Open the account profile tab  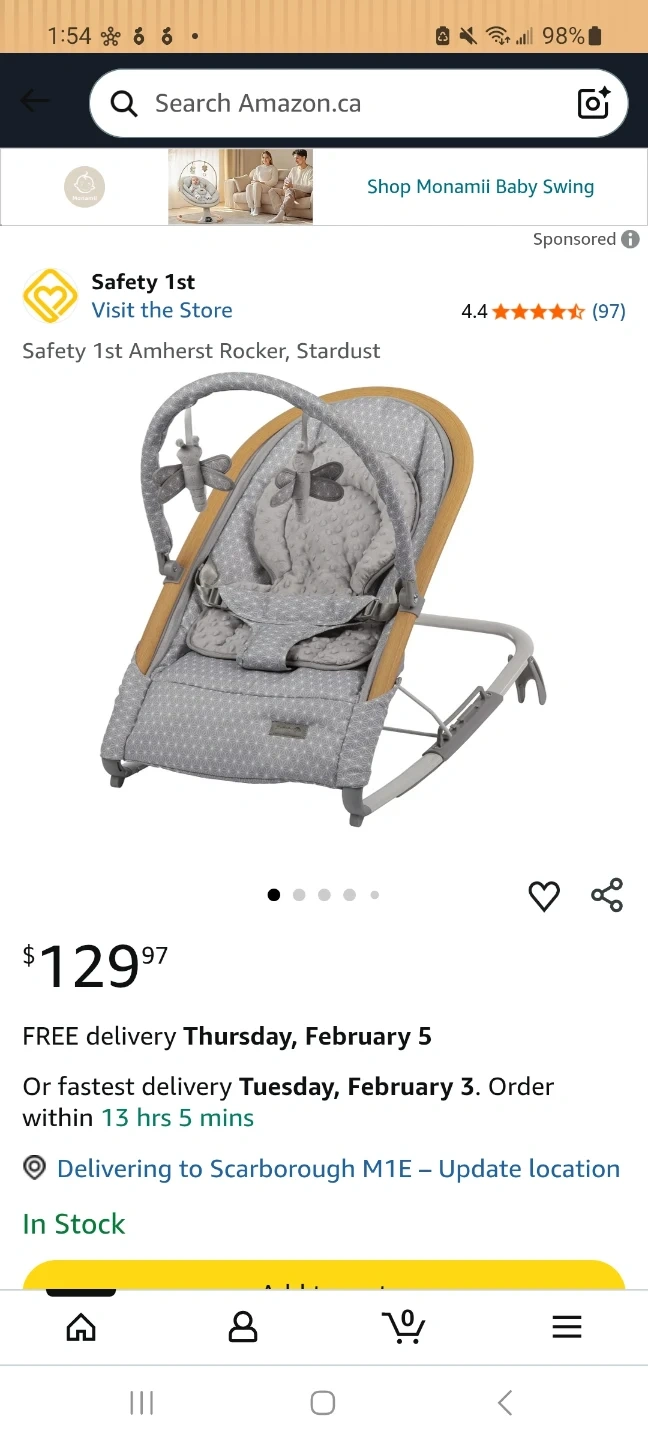point(243,1327)
